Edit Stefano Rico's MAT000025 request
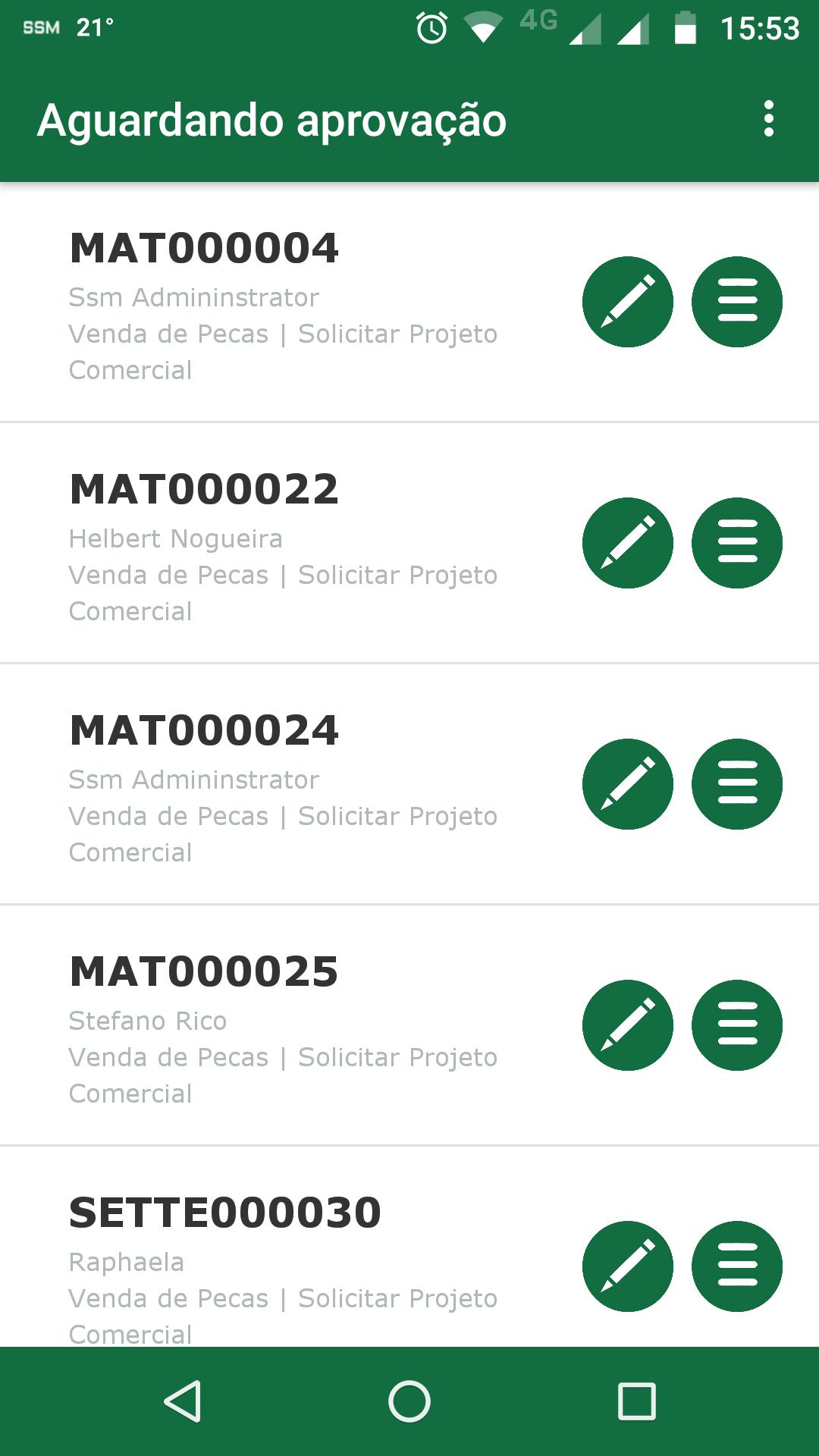This screenshot has width=819, height=1456. (x=628, y=1025)
